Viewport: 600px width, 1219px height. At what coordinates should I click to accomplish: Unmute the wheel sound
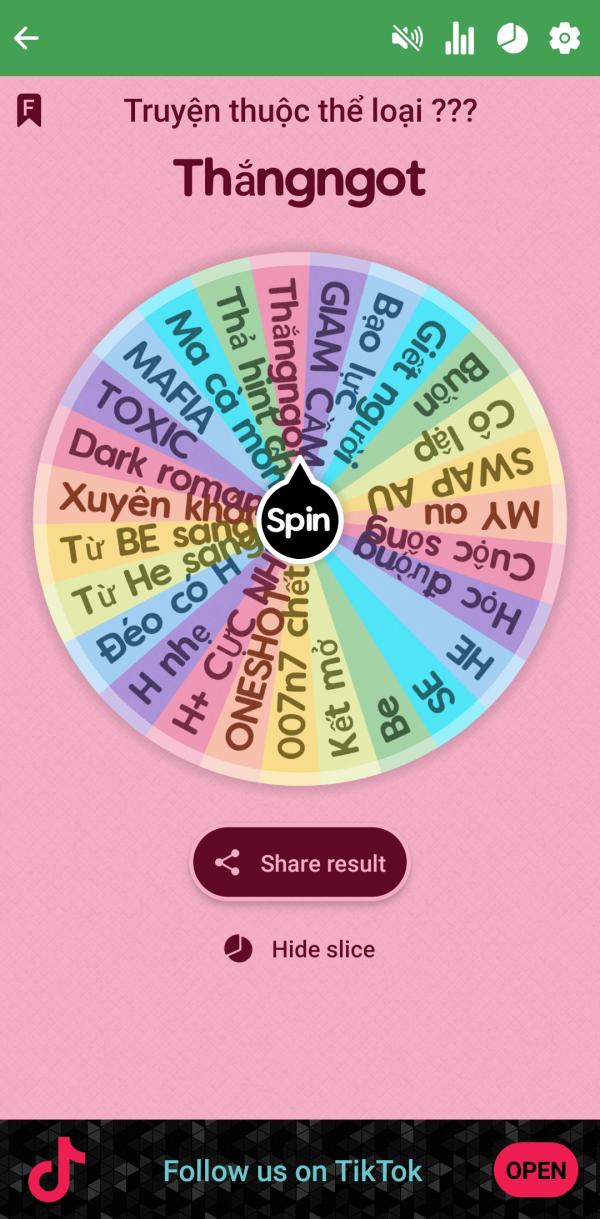click(x=407, y=38)
